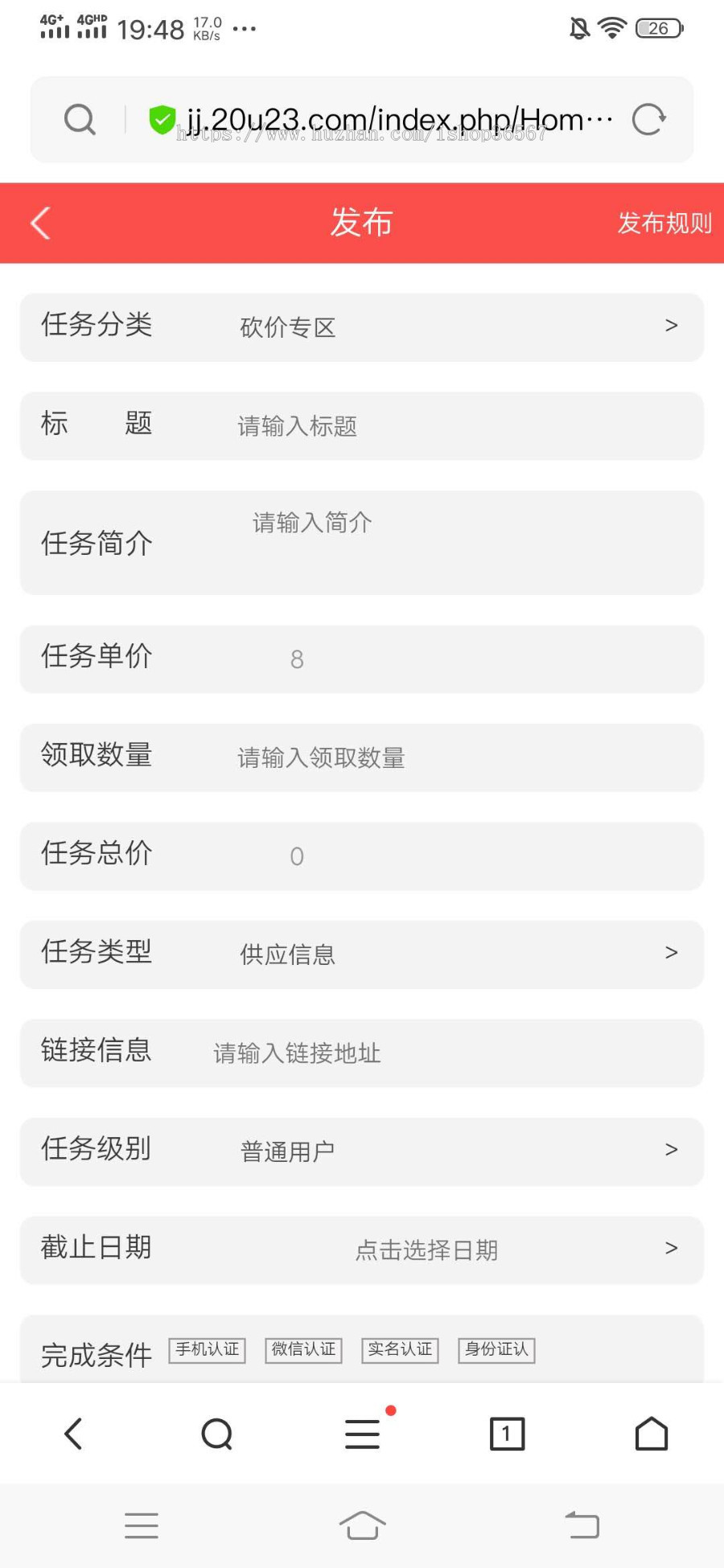Open the tab switcher showing 1 tab

(507, 1432)
